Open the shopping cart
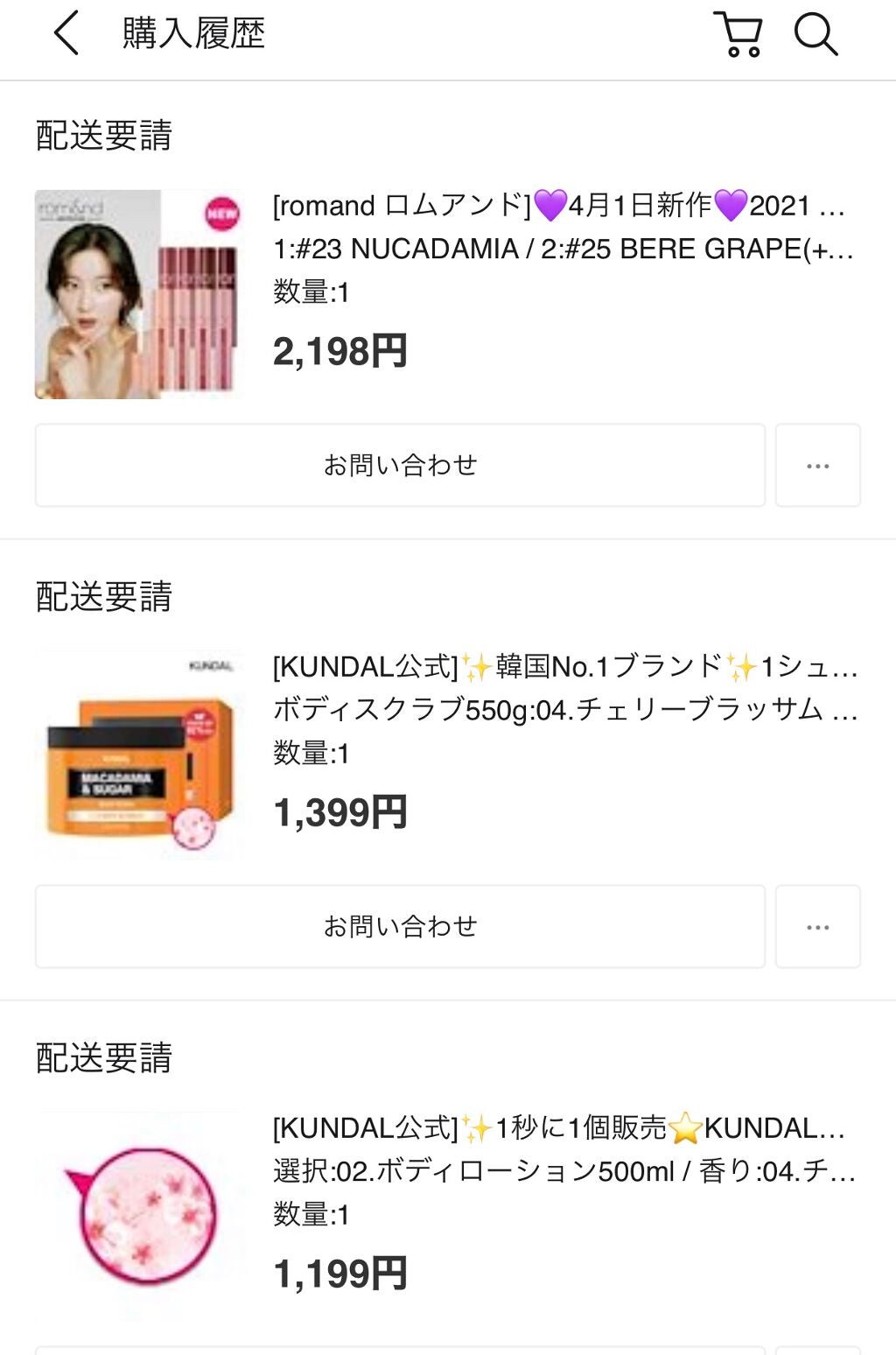 (x=739, y=34)
